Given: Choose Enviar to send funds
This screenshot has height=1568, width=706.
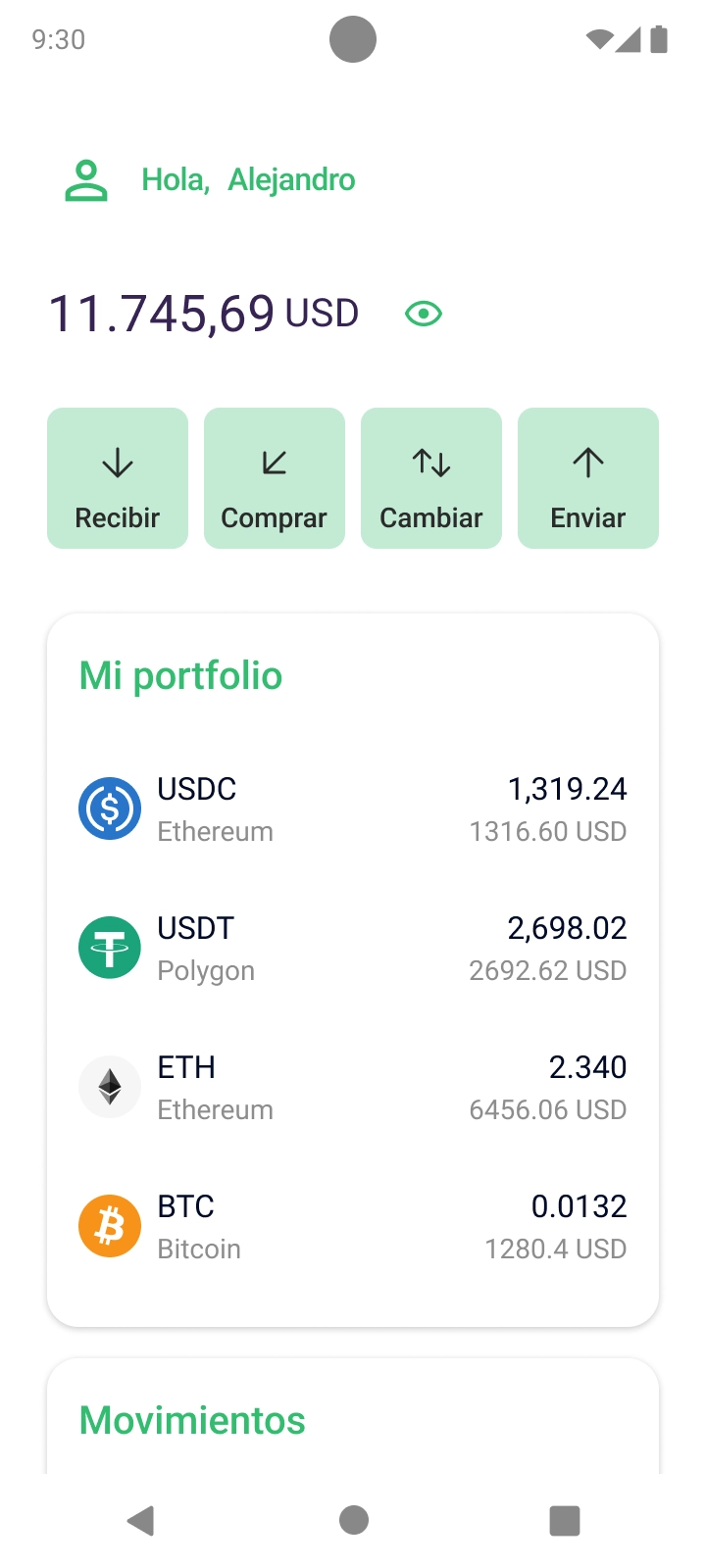Looking at the screenshot, I should 588,478.
